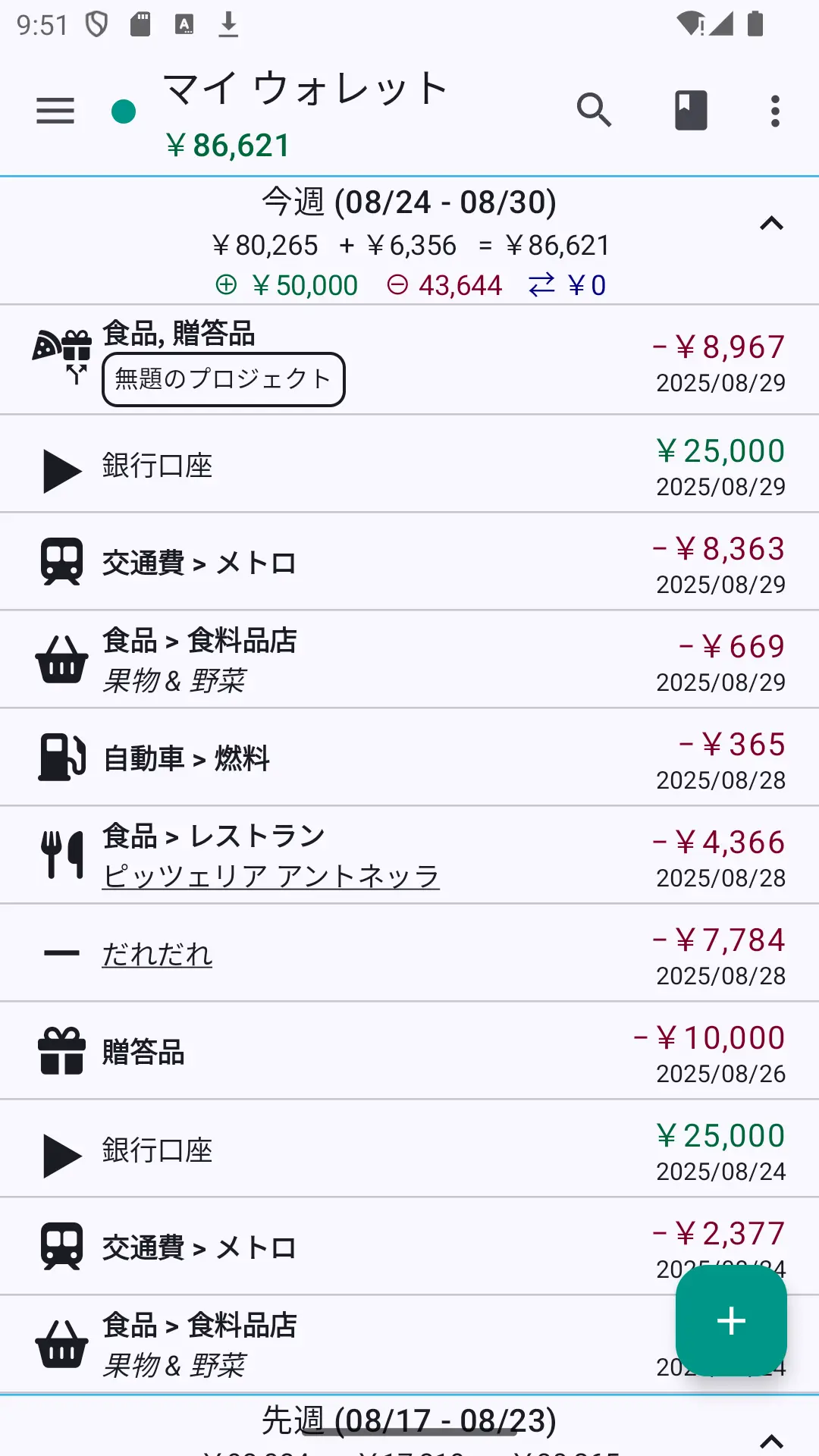Open the 食品, 贈答品 split transaction
Image resolution: width=819 pixels, height=1456 pixels.
[x=409, y=360]
